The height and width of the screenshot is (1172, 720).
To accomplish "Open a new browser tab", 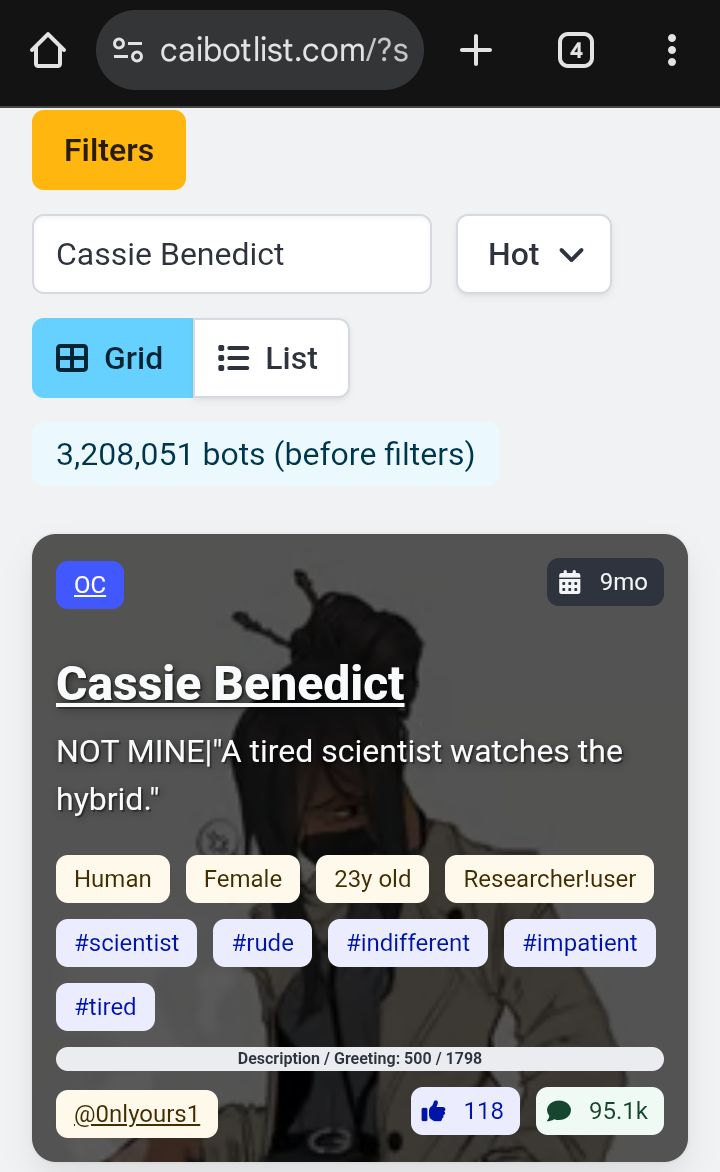I will pos(476,50).
